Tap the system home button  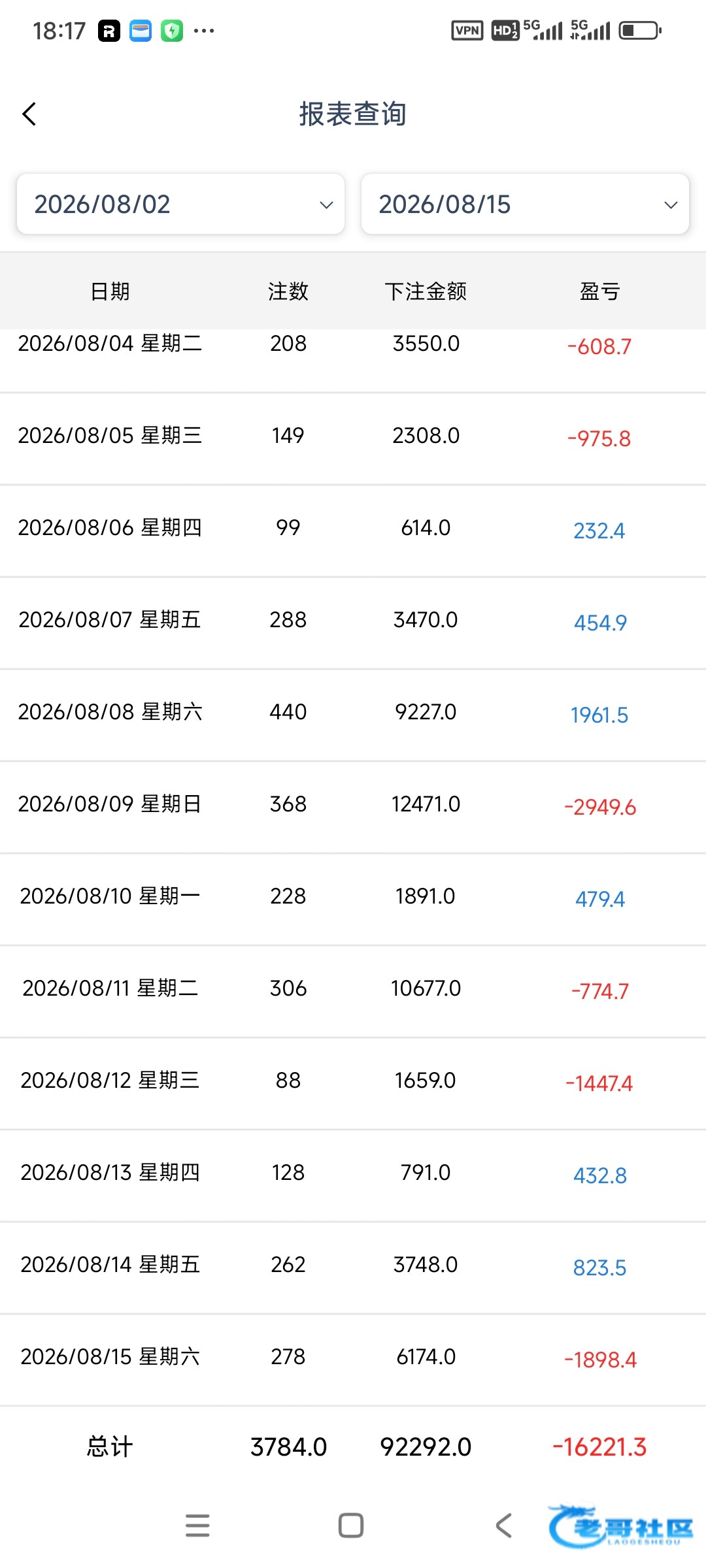point(351,1526)
